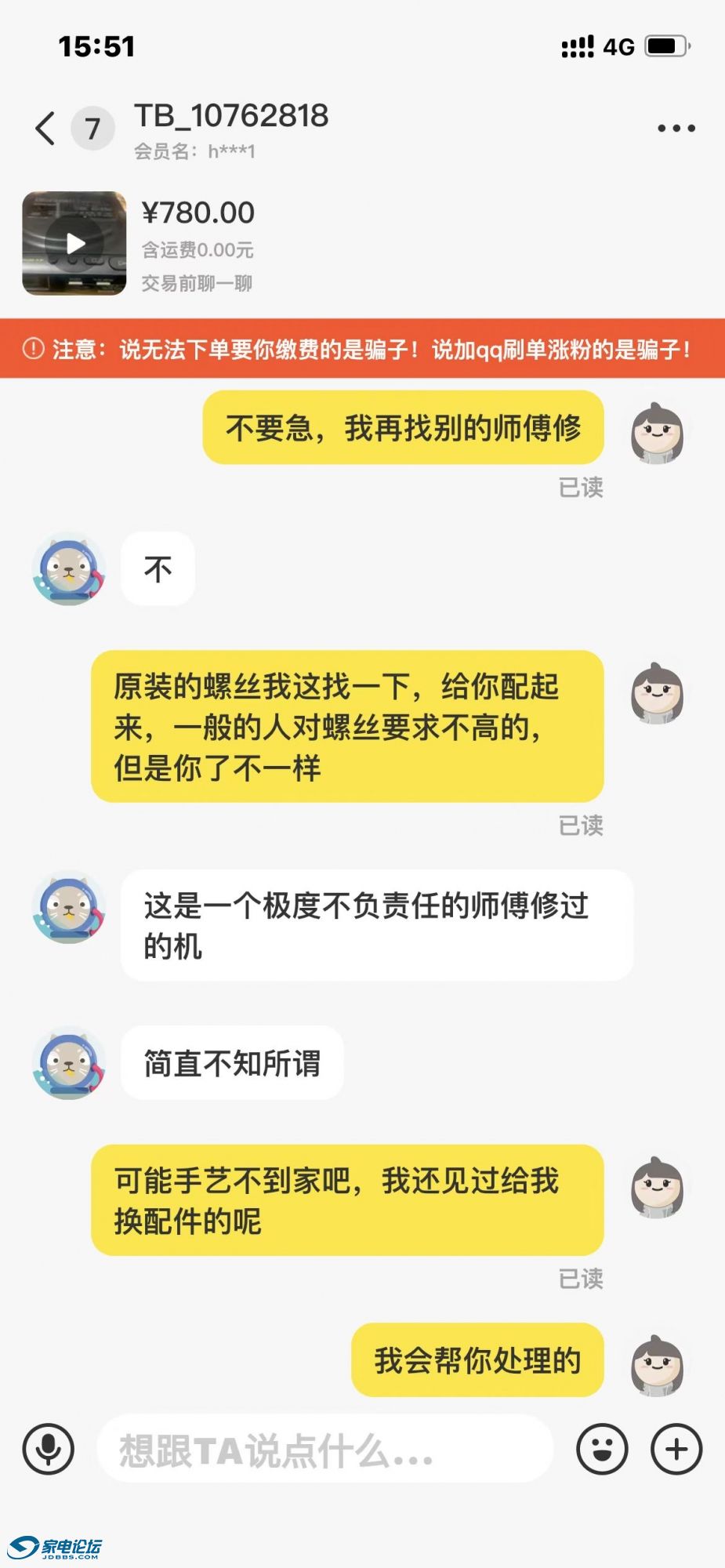The width and height of the screenshot is (725, 1568).
Task: Open the ¥780.00 product video thumbnail
Action: pos(74,243)
